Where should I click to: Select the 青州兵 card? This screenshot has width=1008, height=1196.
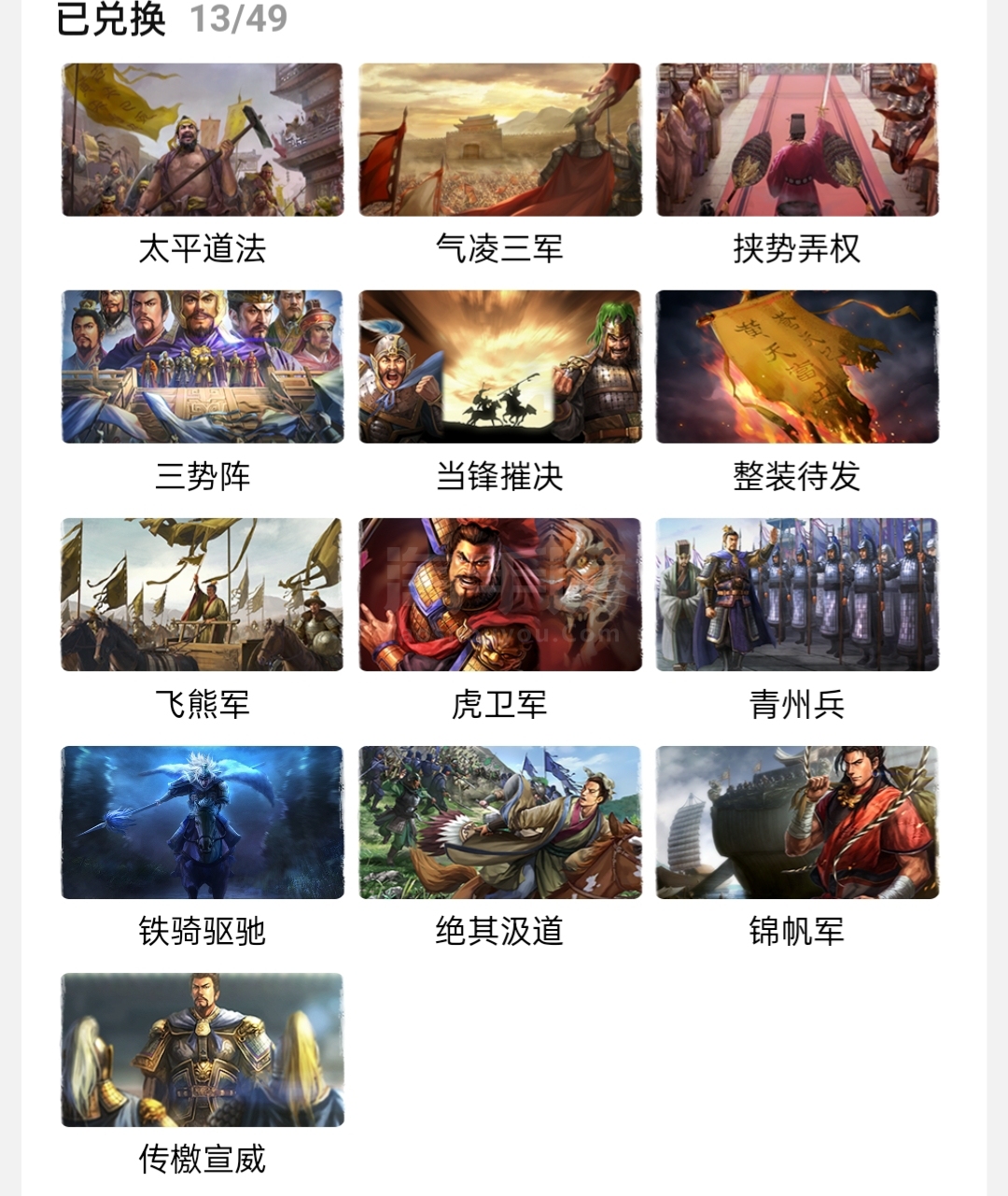click(797, 595)
